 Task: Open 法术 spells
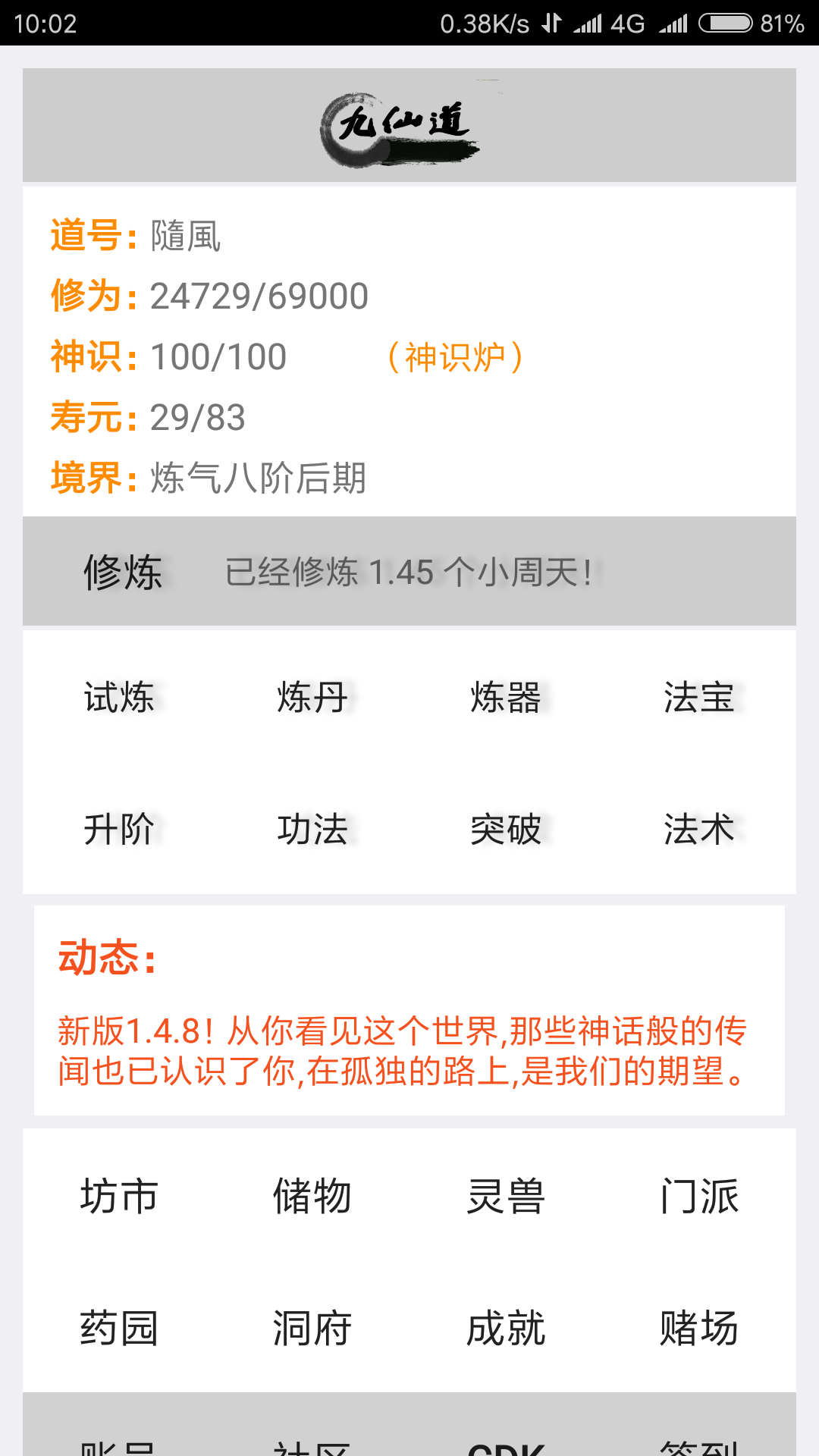click(x=699, y=829)
